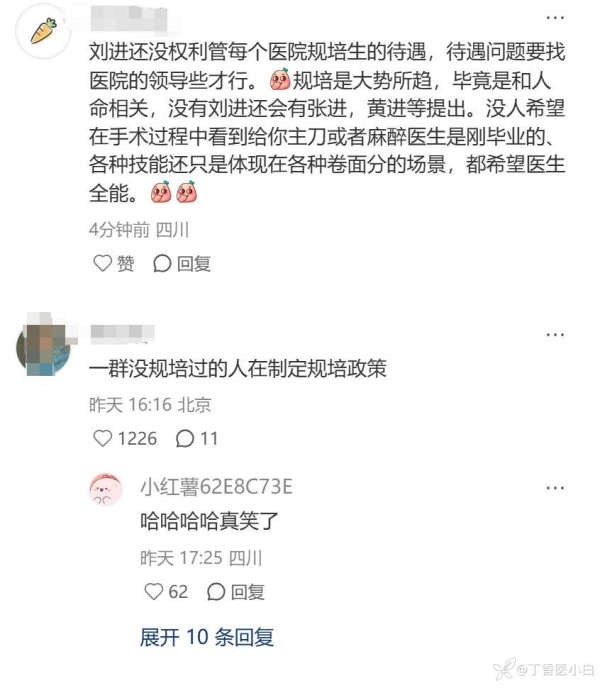The height and width of the screenshot is (688, 600).
Task: Open the overflow menu for the carrot-avatar comment
Action: [x=553, y=18]
